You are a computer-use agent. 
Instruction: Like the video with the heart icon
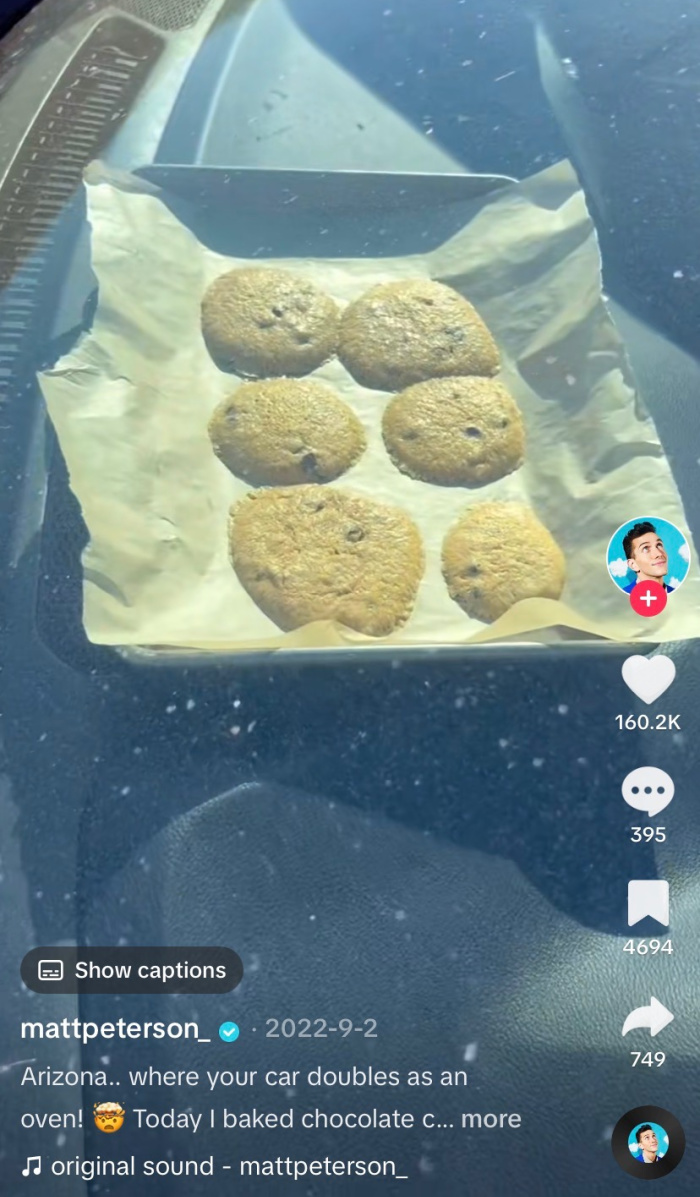[648, 679]
